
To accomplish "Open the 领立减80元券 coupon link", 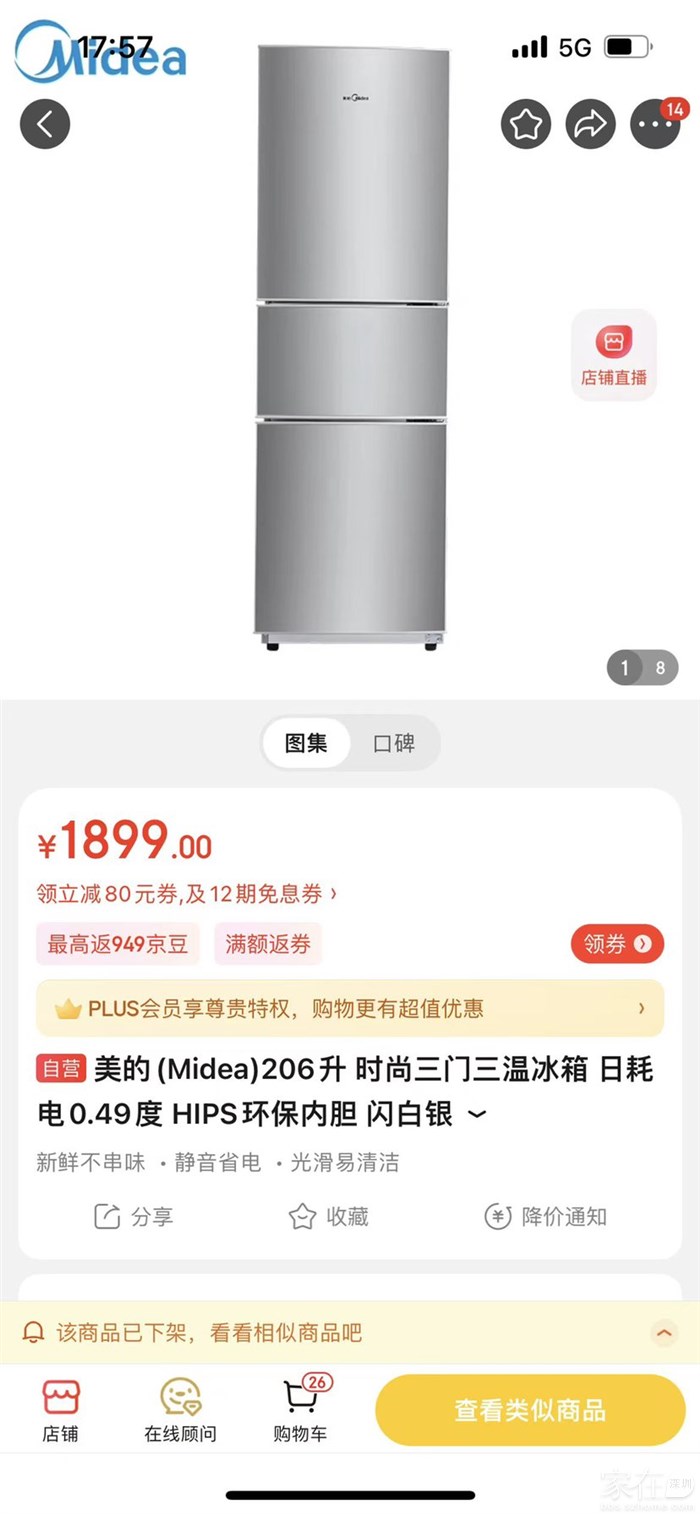I will point(187,893).
